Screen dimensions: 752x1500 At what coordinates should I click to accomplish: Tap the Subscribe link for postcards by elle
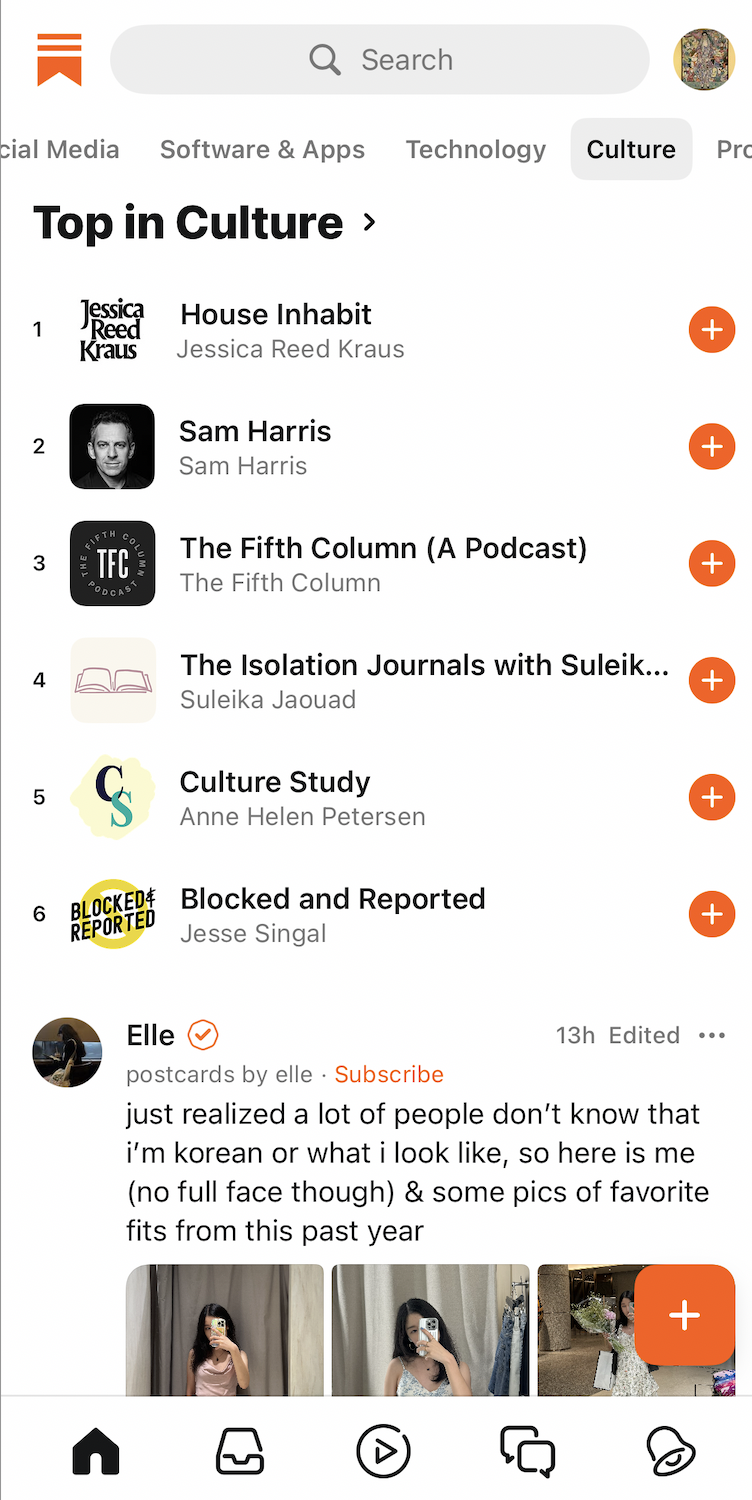pyautogui.click(x=389, y=1074)
